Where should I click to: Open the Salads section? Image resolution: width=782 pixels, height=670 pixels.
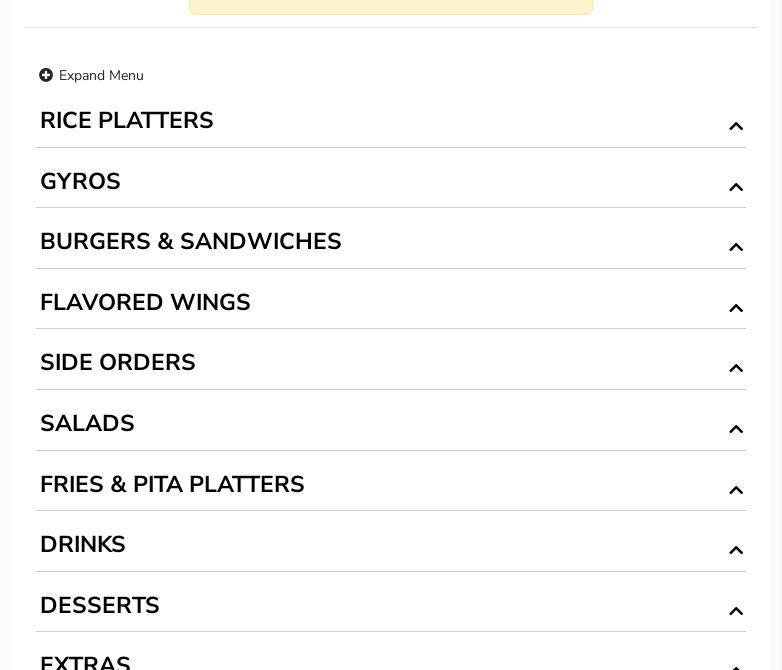[390, 424]
